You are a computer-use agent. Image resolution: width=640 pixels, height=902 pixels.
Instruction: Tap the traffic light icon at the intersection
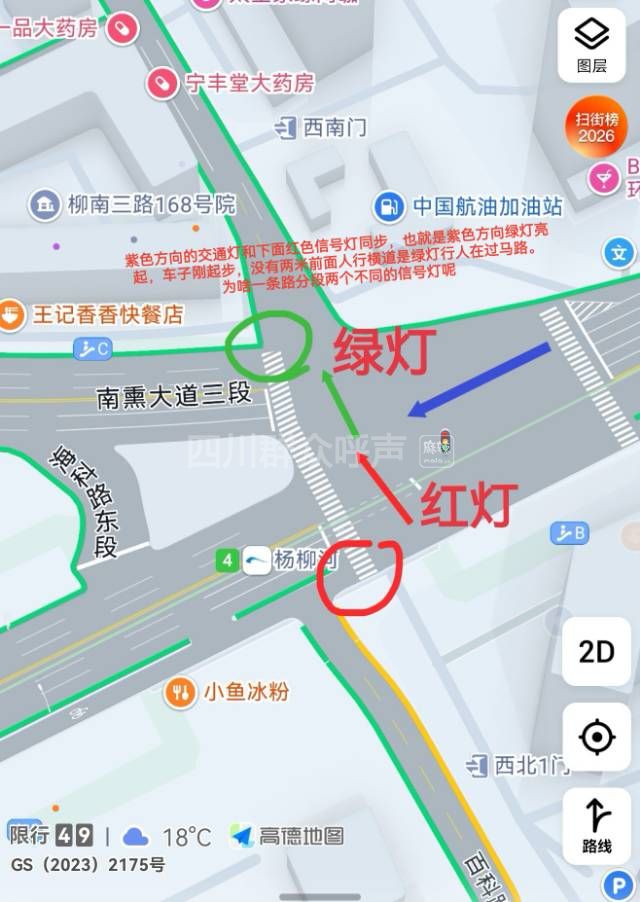point(436,446)
